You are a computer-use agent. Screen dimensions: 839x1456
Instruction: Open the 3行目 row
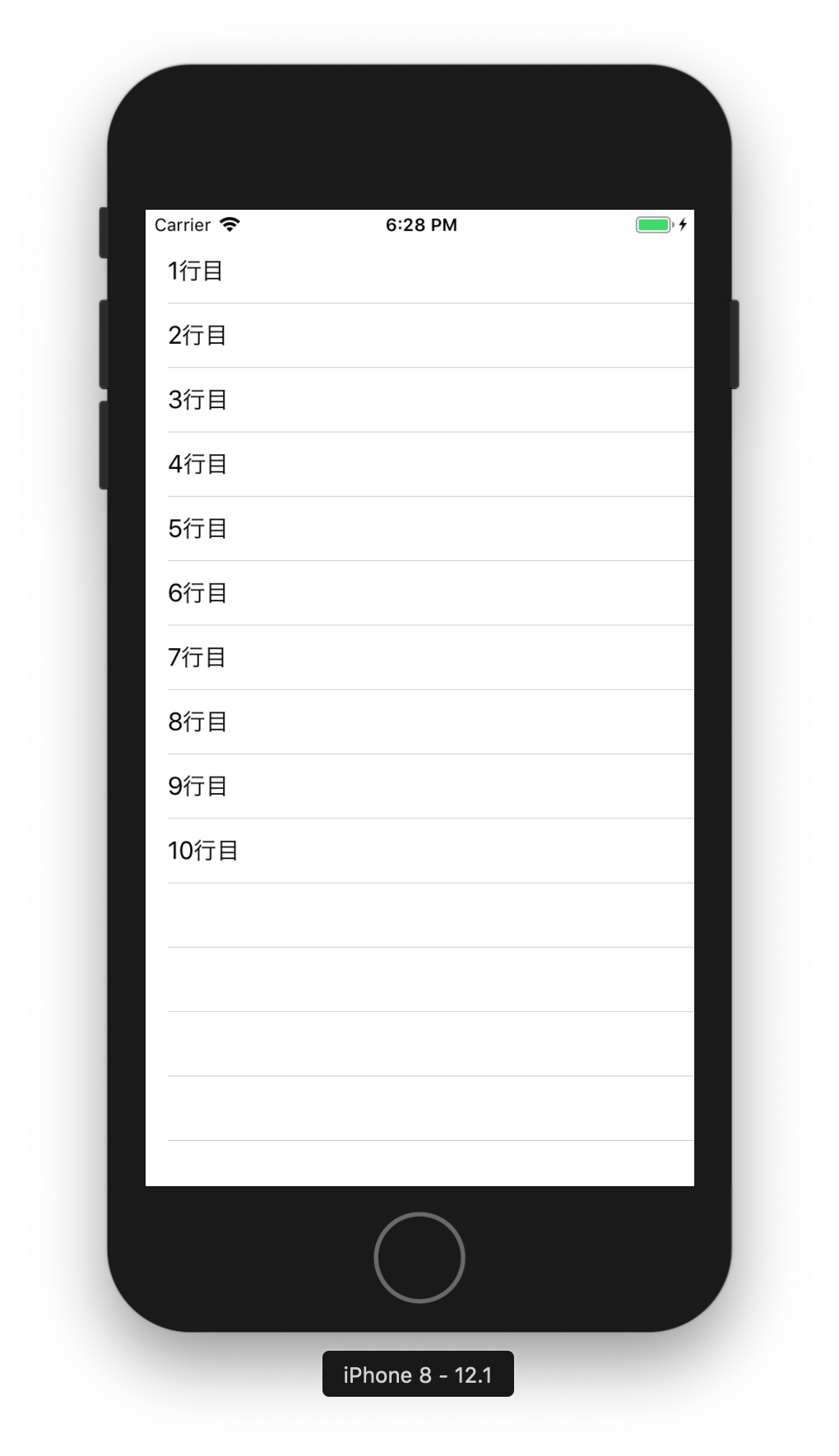tap(419, 400)
